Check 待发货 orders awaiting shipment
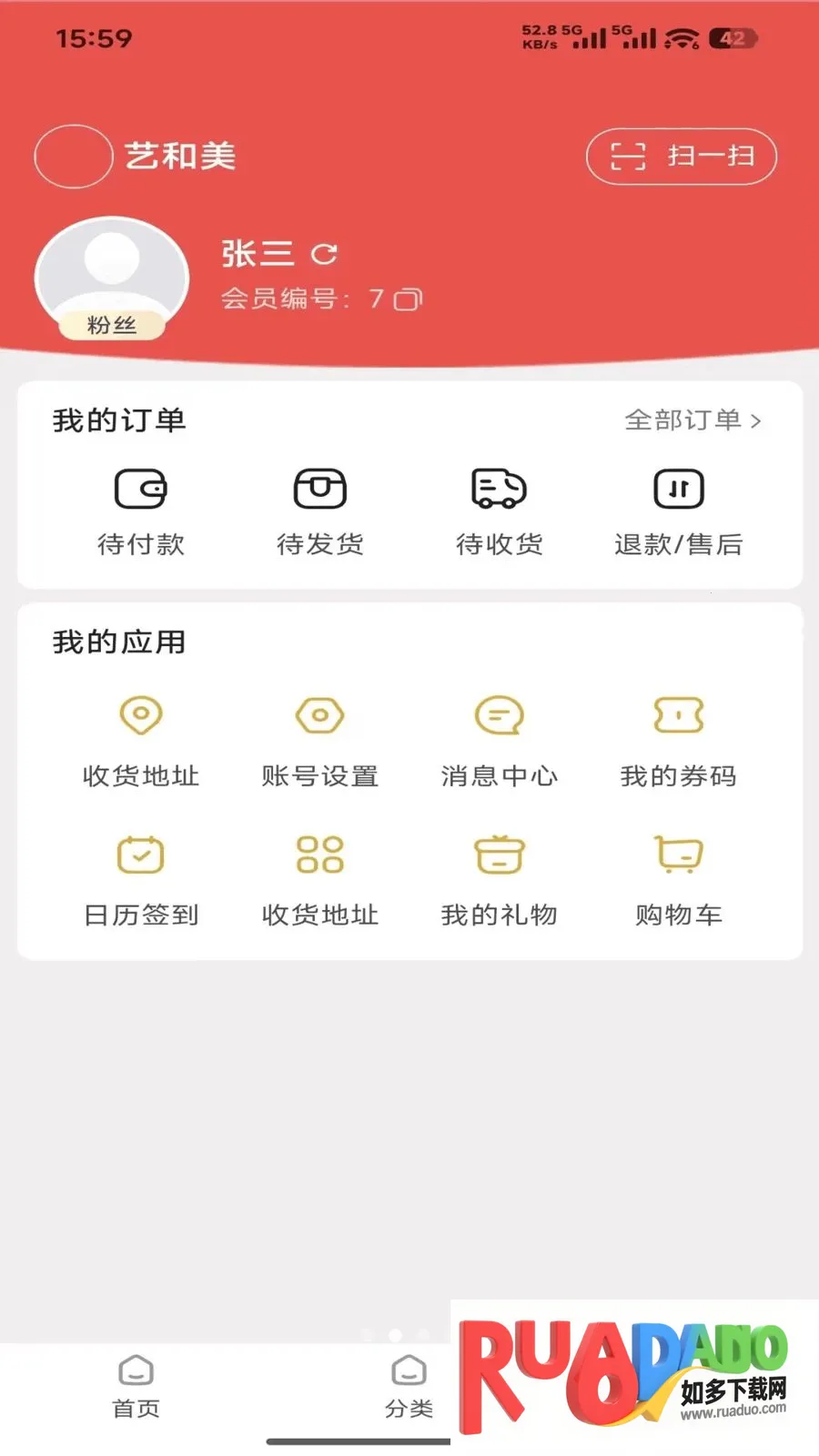The height and width of the screenshot is (1456, 819). [x=320, y=511]
